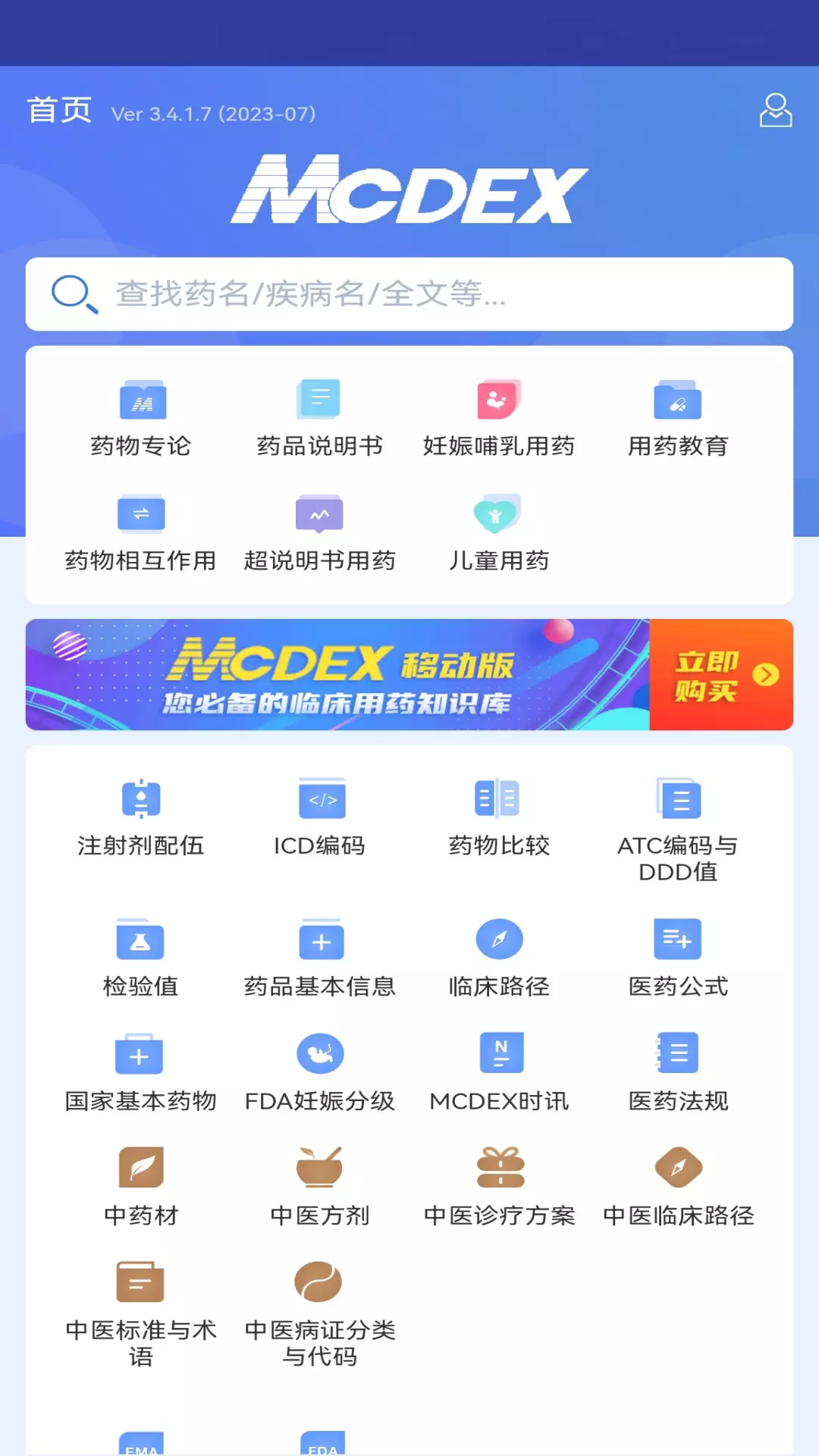Open ATC编码与DDD值
This screenshot has height=1456, width=819.
click(678, 831)
